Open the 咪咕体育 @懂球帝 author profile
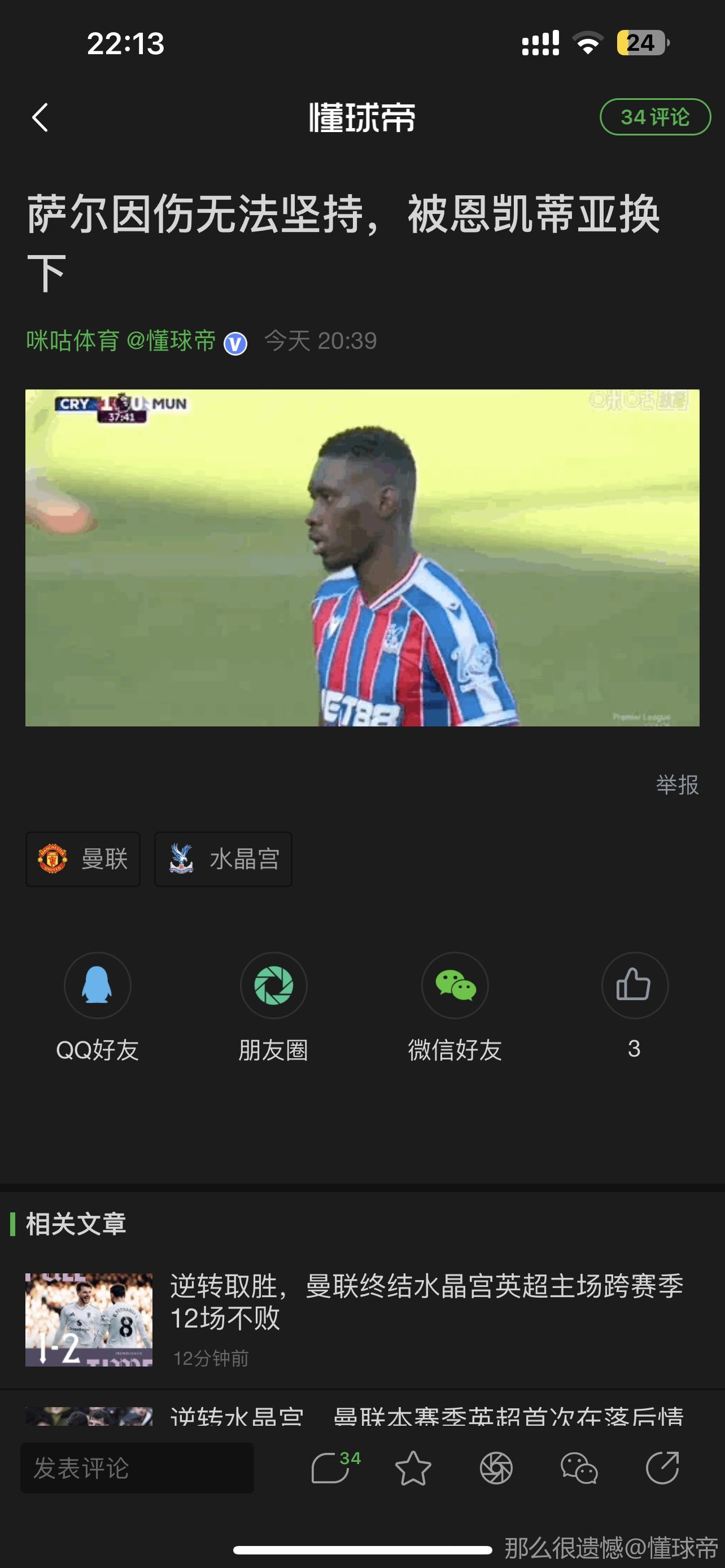 [x=120, y=341]
